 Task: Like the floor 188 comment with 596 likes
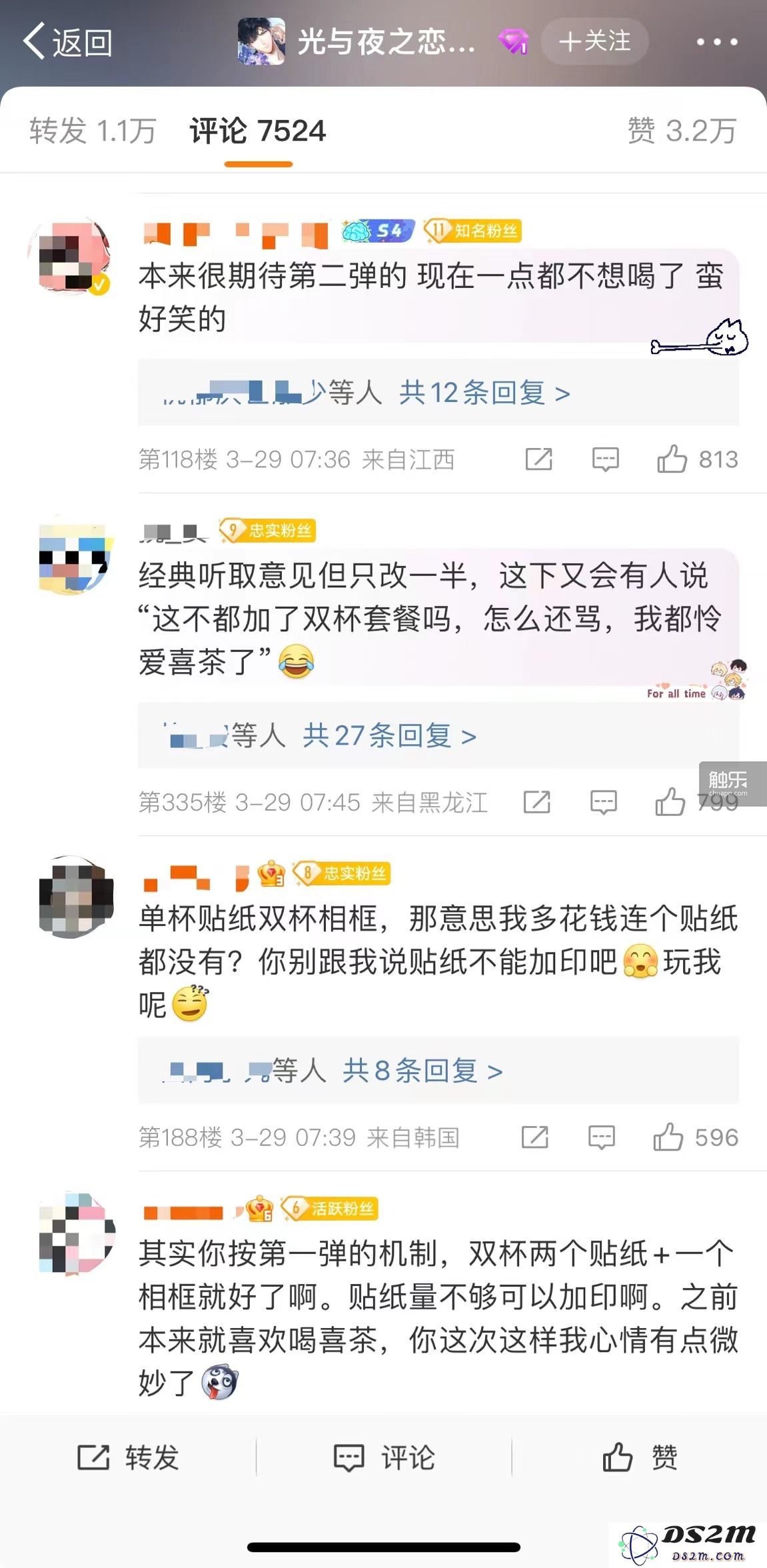(668, 1137)
